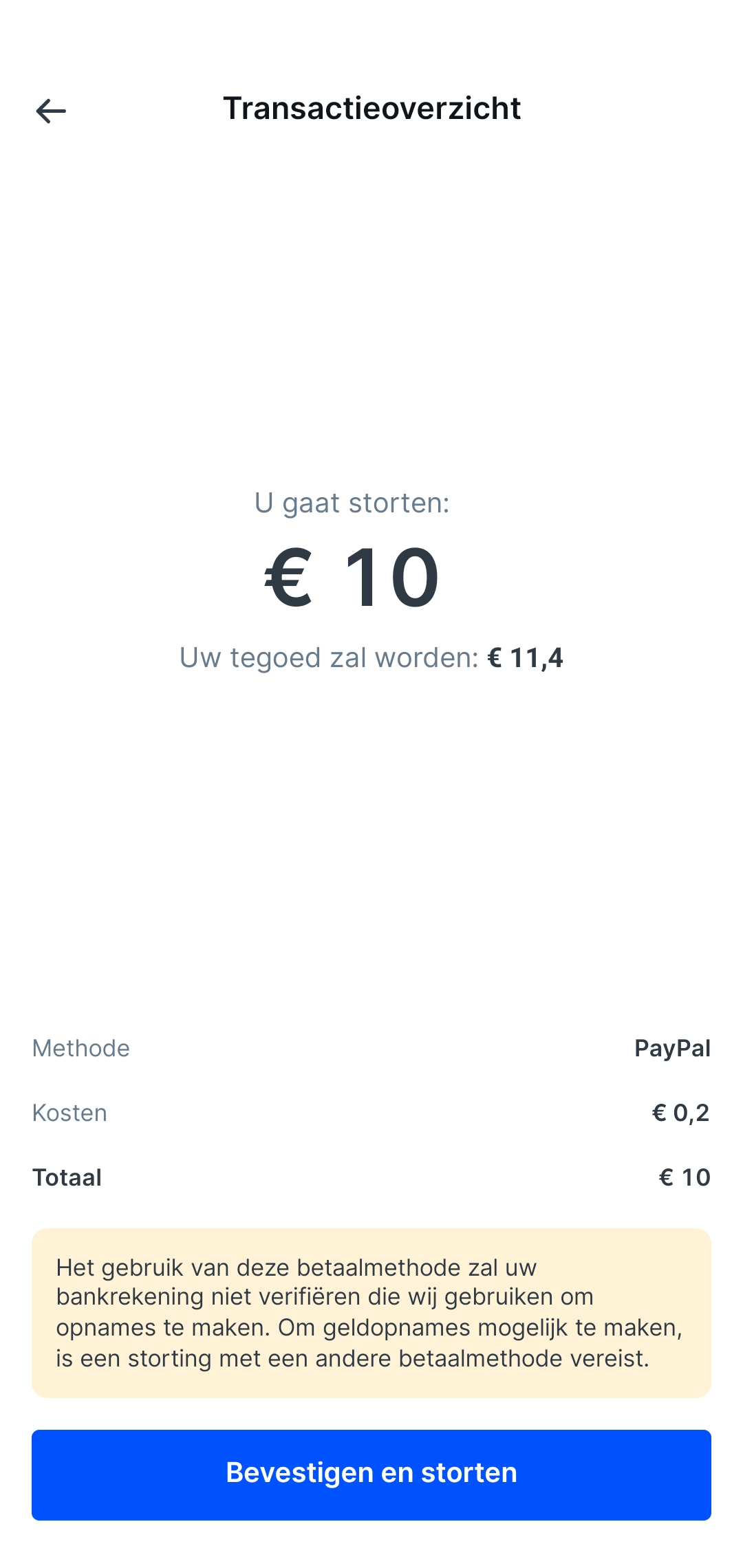This screenshot has width=743, height=1568.
Task: Select the euro symbol next to 10
Action: tap(290, 578)
